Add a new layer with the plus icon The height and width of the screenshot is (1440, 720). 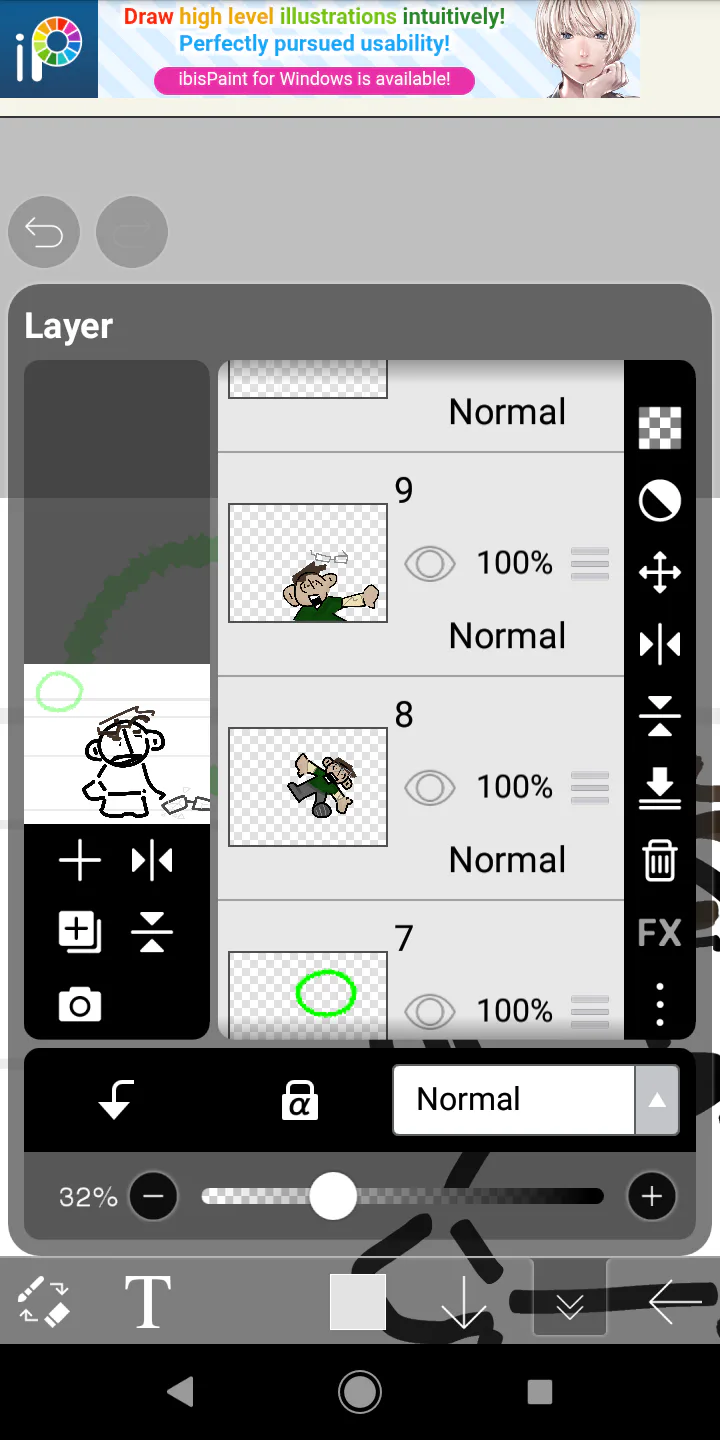click(80, 861)
